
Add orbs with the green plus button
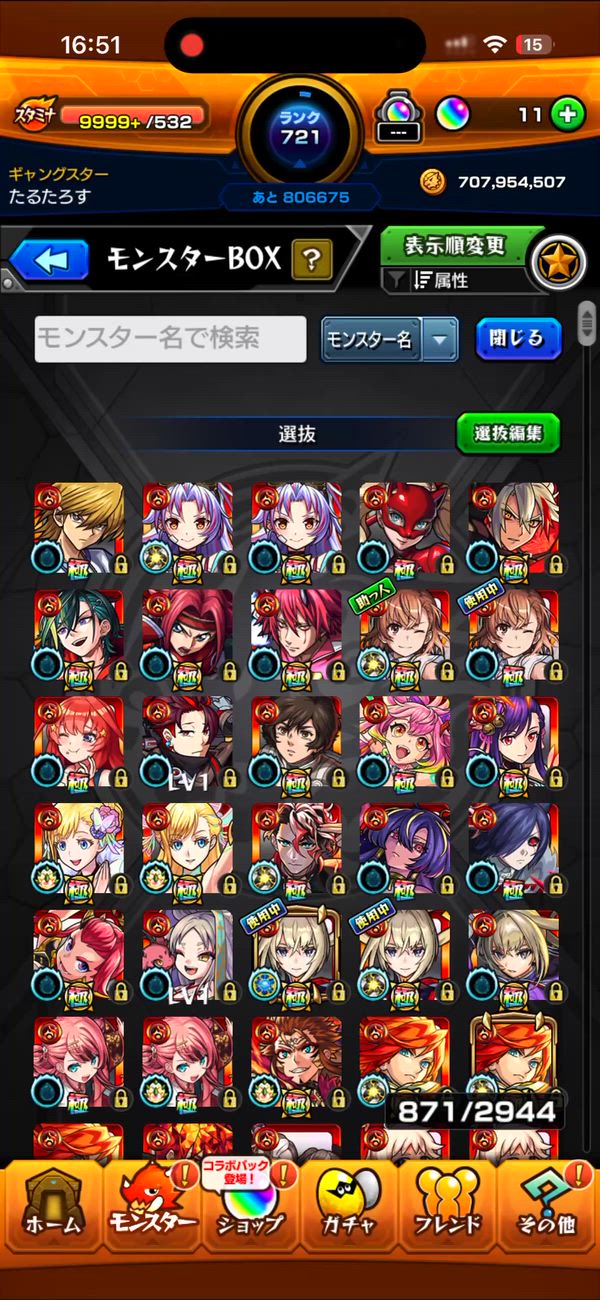567,114
